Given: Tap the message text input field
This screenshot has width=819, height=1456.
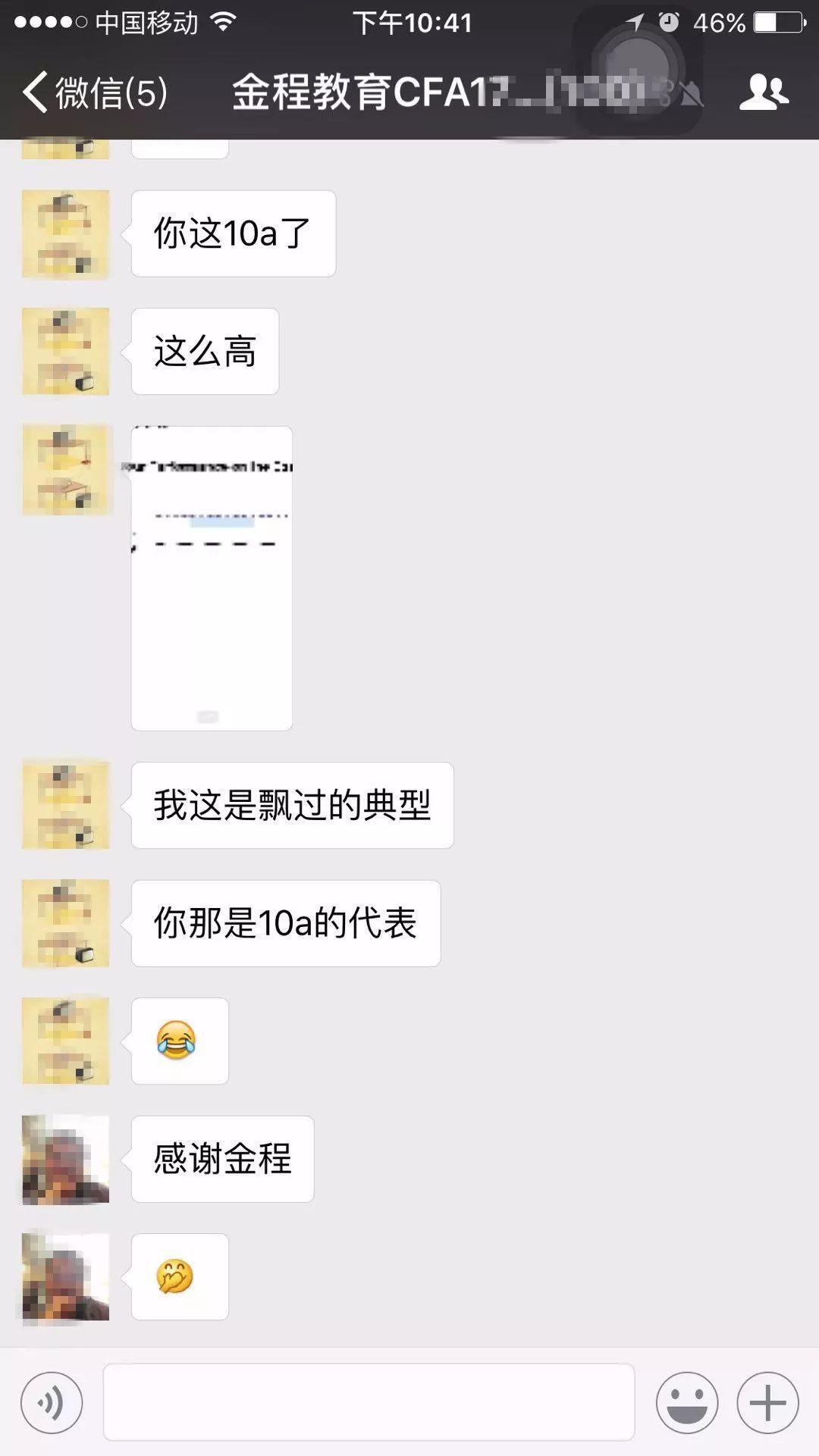Looking at the screenshot, I should (x=369, y=1402).
